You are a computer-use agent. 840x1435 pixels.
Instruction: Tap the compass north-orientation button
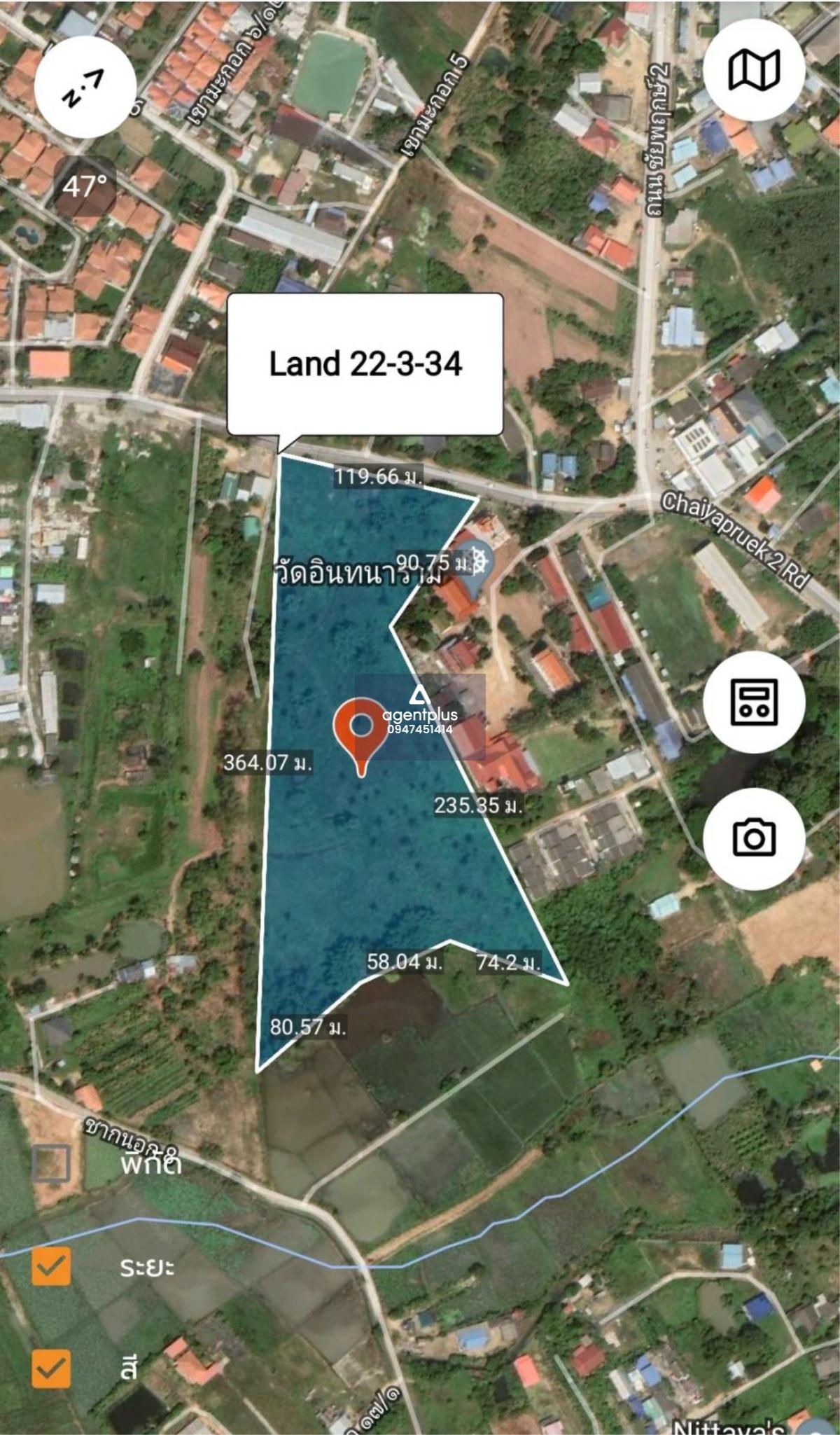(85, 86)
